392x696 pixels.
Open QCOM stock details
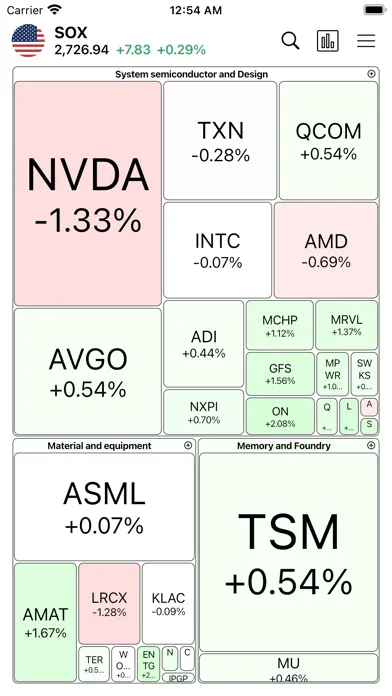coord(329,141)
